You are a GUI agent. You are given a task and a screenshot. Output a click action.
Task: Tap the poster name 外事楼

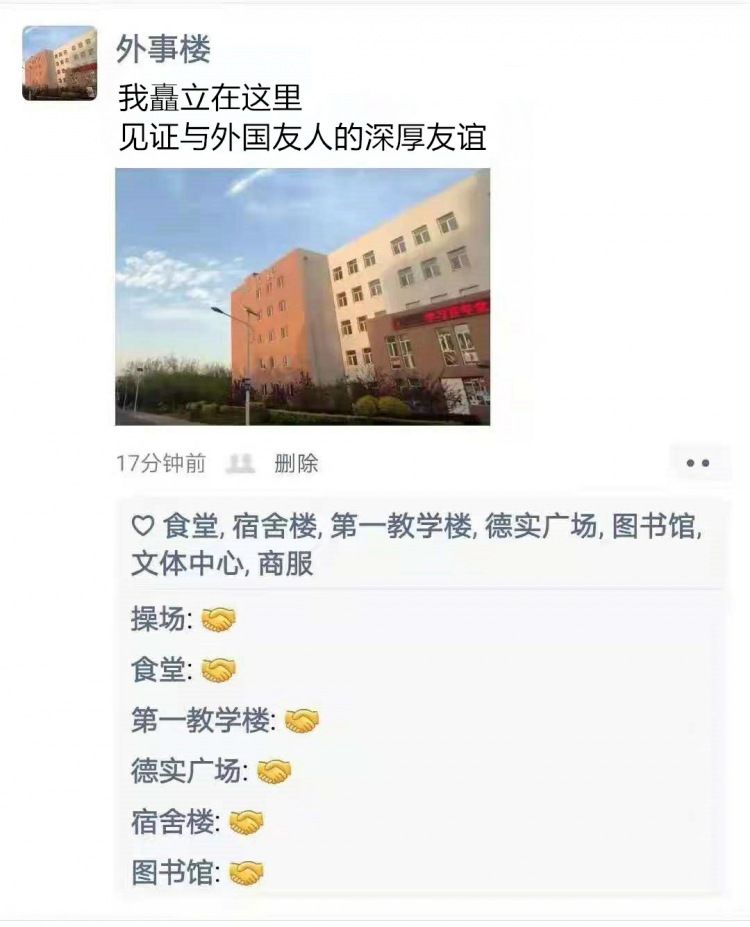[x=163, y=47]
